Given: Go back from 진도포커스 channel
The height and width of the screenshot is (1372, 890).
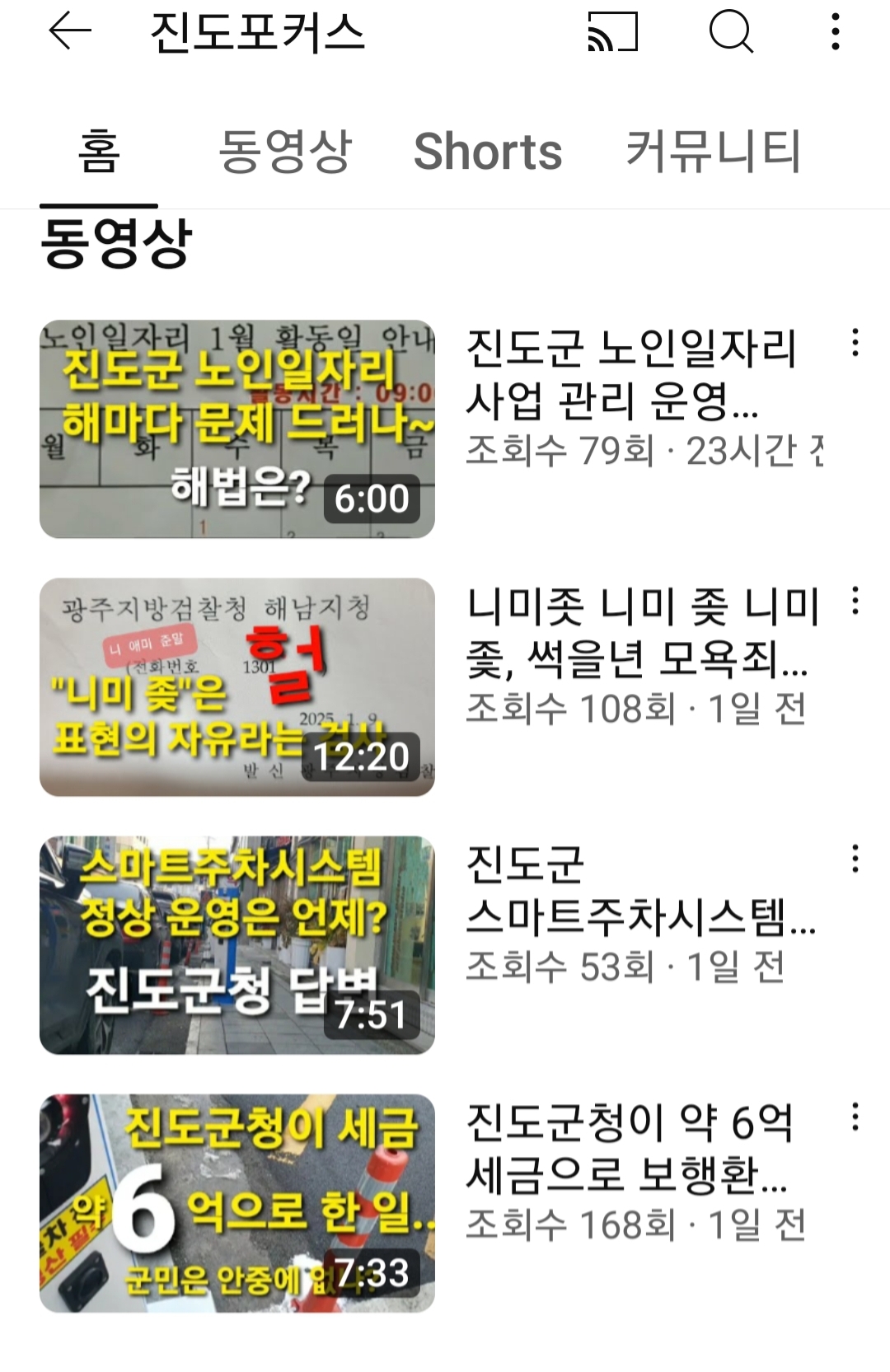Looking at the screenshot, I should (x=70, y=32).
